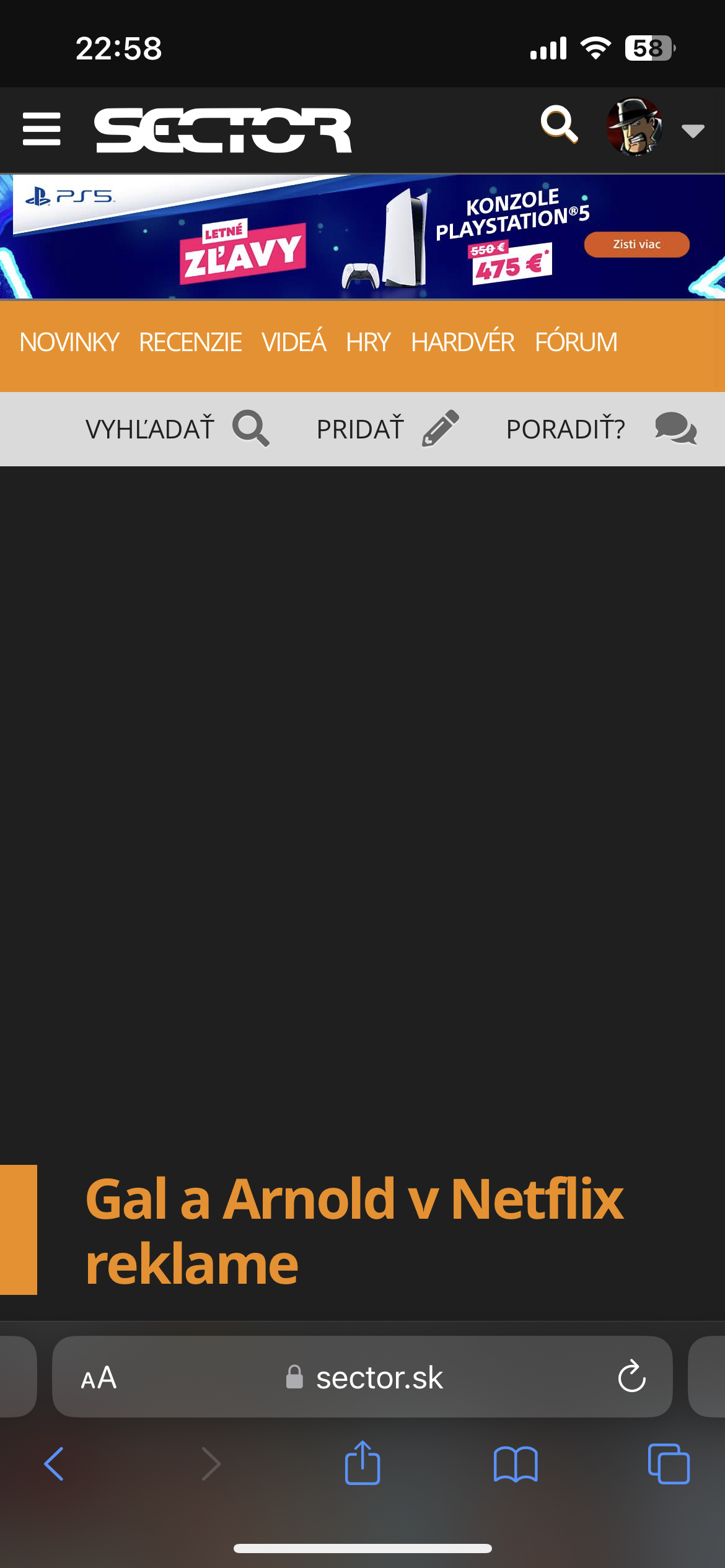Viewport: 725px width, 1568px height.
Task: Open Safari's AA reader options
Action: pos(99,1378)
